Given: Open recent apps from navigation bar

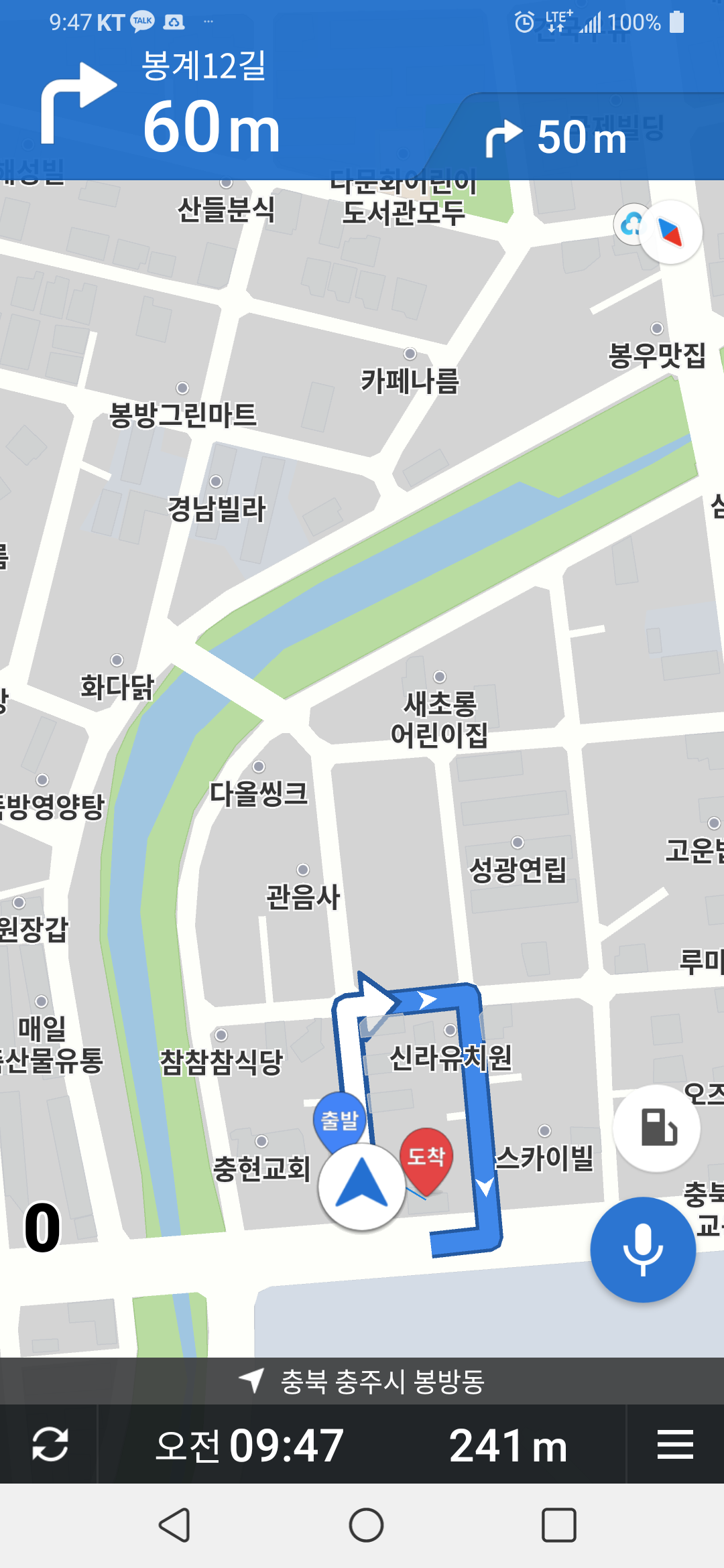Looking at the screenshot, I should tap(558, 1526).
